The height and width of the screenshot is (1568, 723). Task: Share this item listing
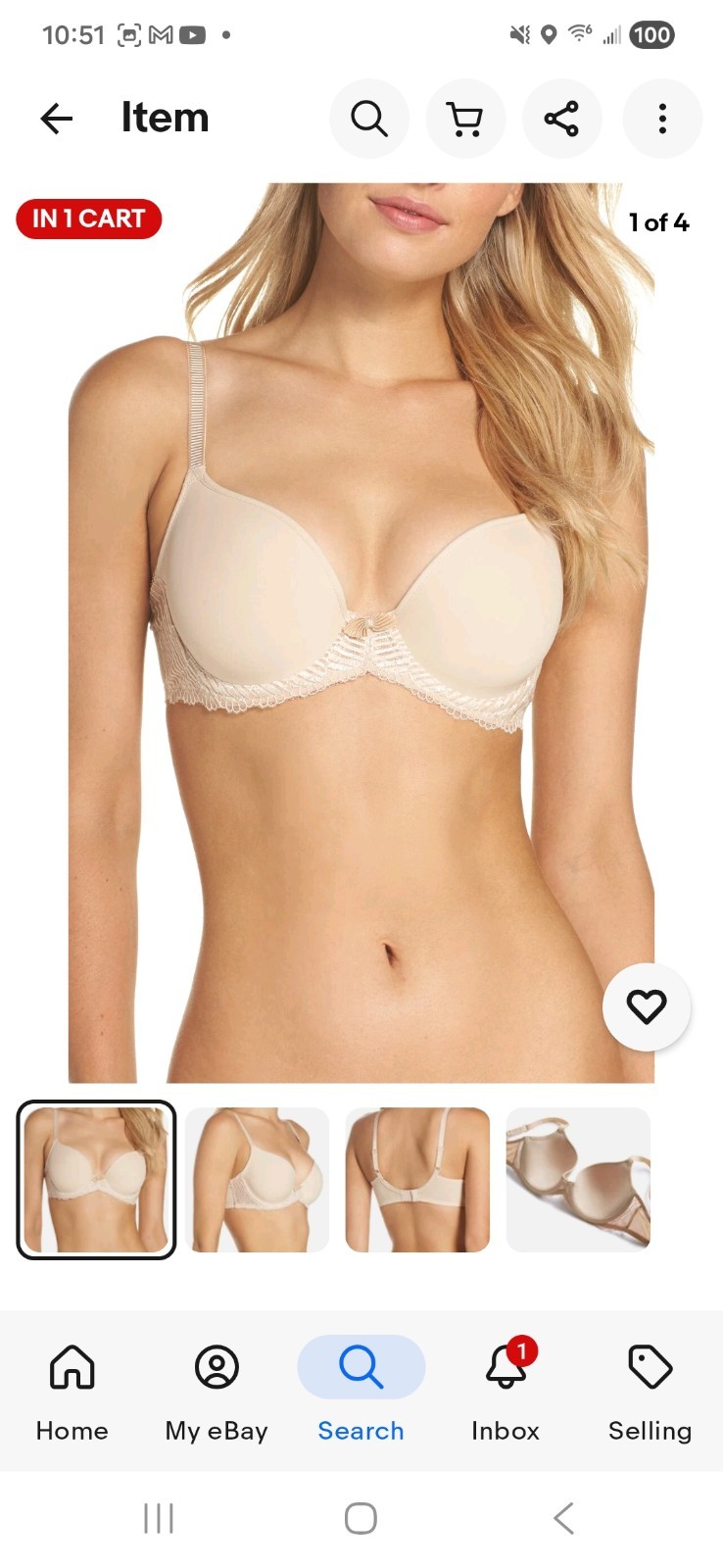(561, 119)
